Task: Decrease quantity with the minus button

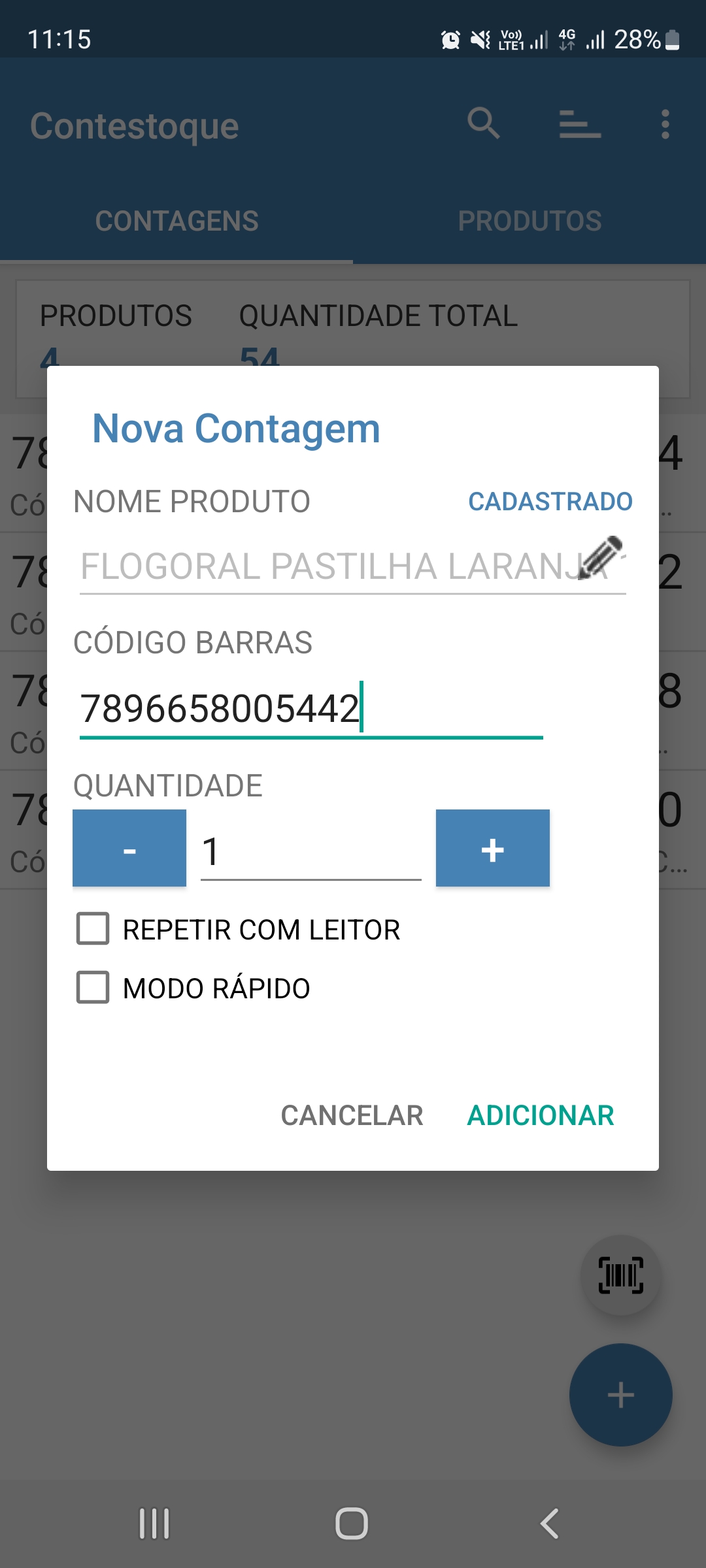Action: coord(129,848)
